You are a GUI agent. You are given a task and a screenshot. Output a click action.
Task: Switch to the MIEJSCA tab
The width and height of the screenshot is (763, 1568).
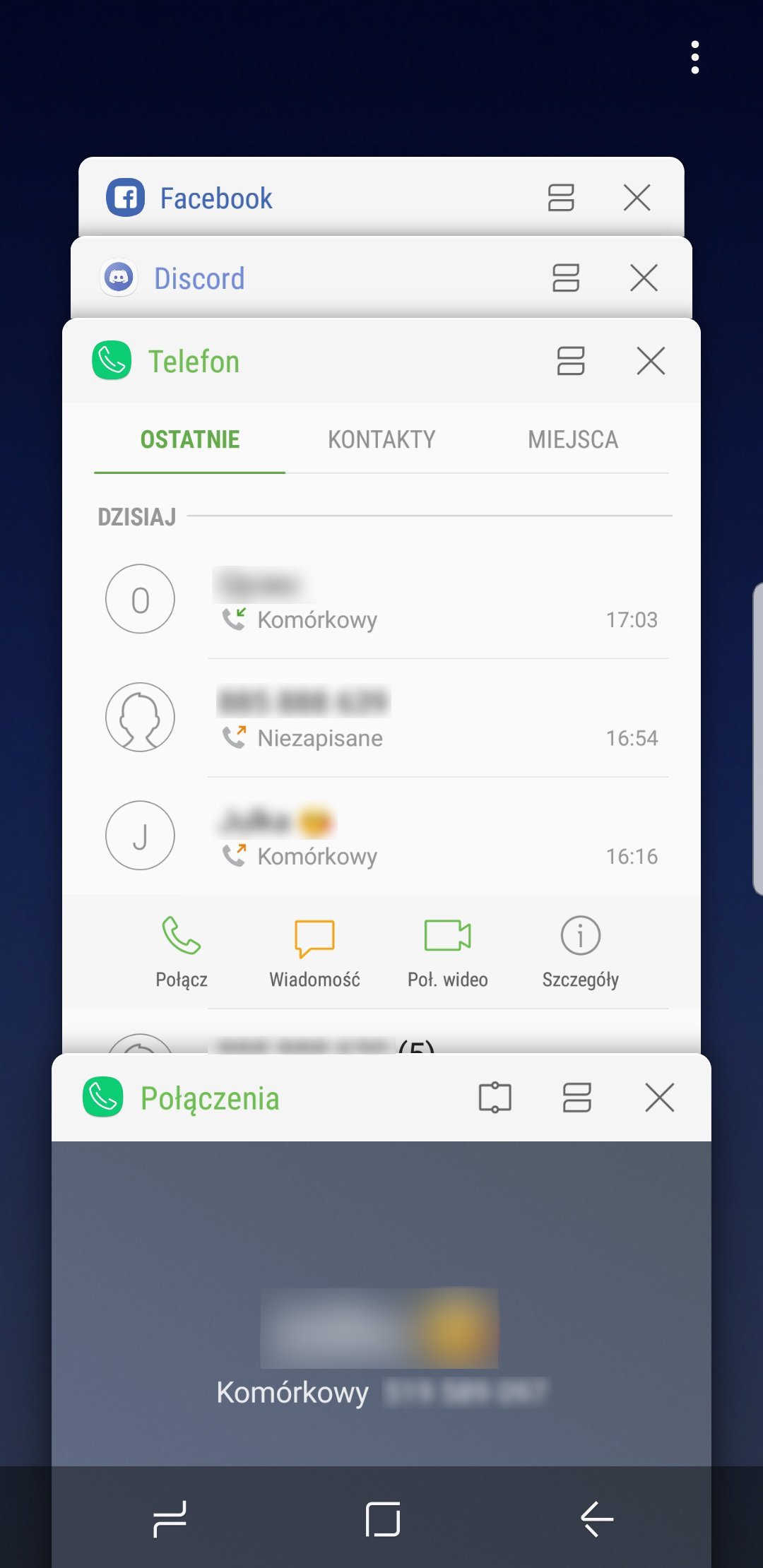pos(573,439)
